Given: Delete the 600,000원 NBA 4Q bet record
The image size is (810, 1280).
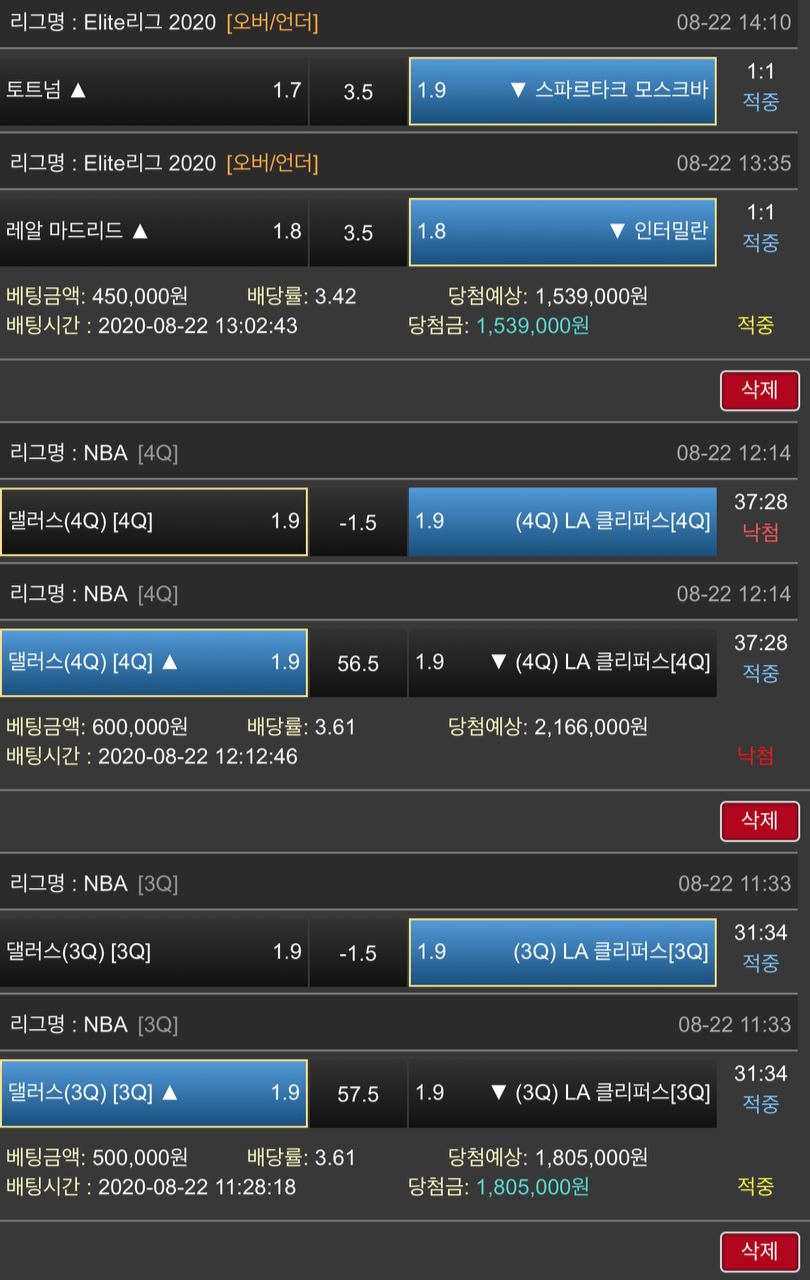Looking at the screenshot, I should (759, 821).
